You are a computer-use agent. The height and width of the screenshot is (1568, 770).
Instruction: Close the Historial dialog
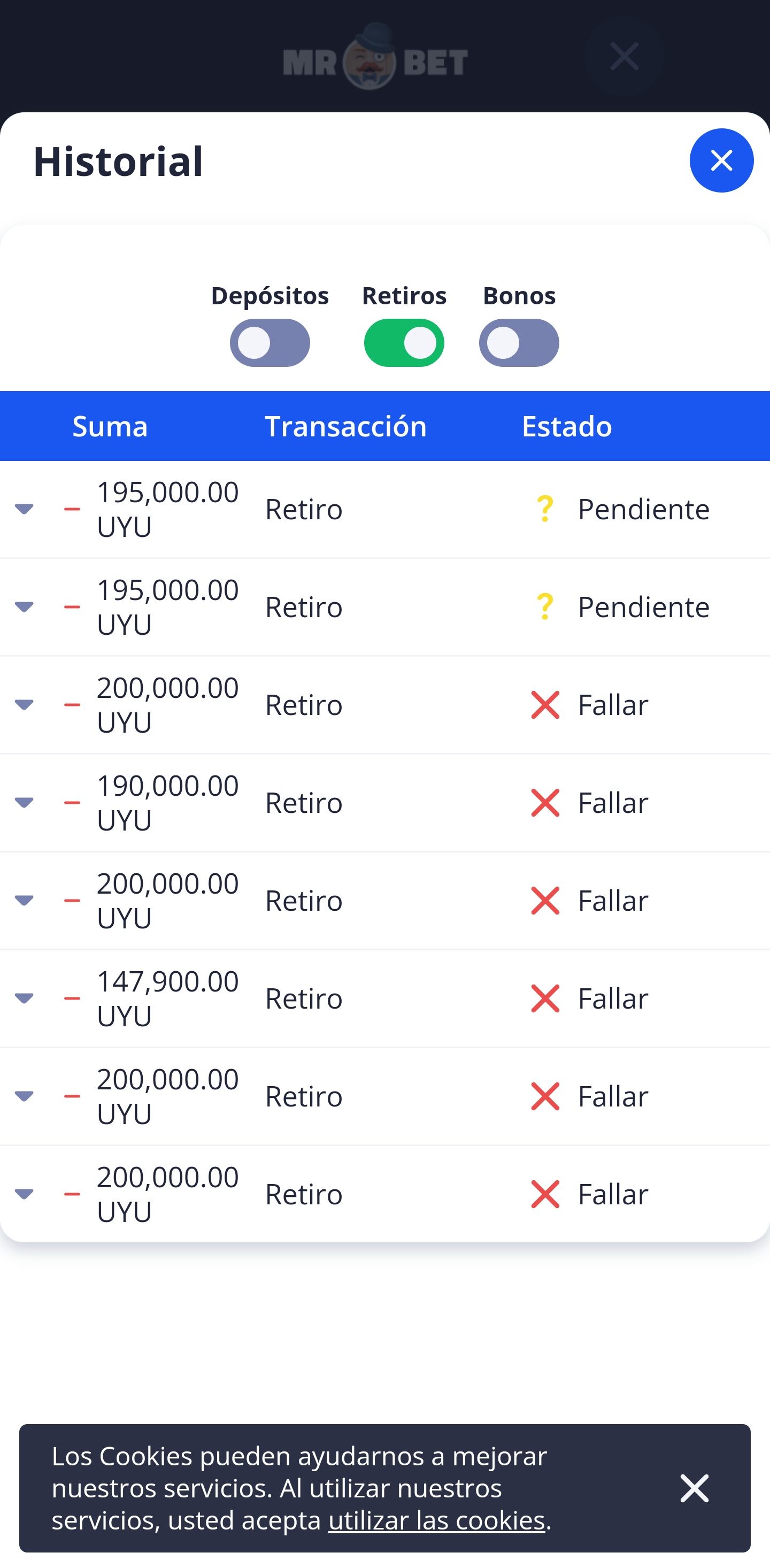[721, 160]
